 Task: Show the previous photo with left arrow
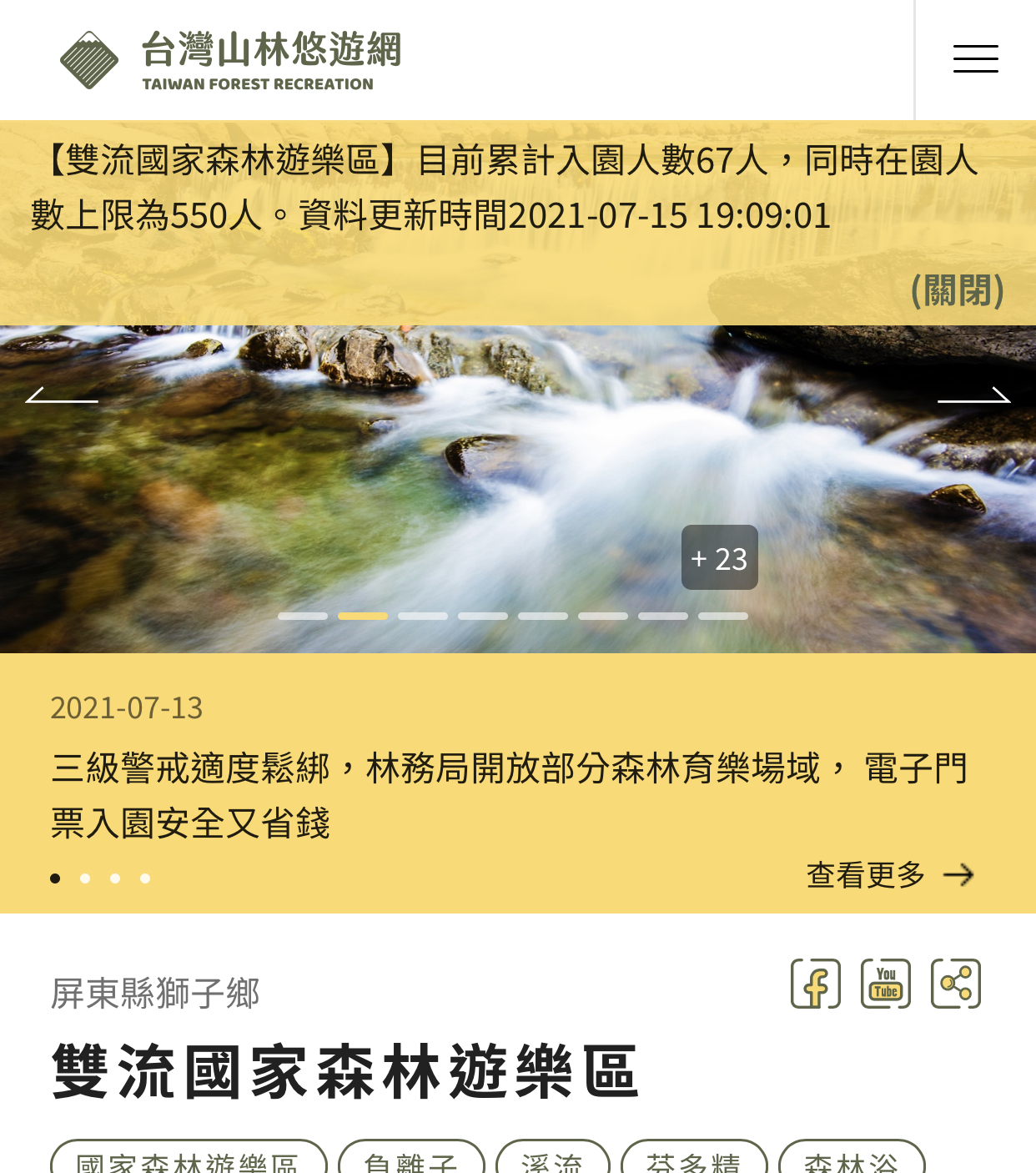62,396
